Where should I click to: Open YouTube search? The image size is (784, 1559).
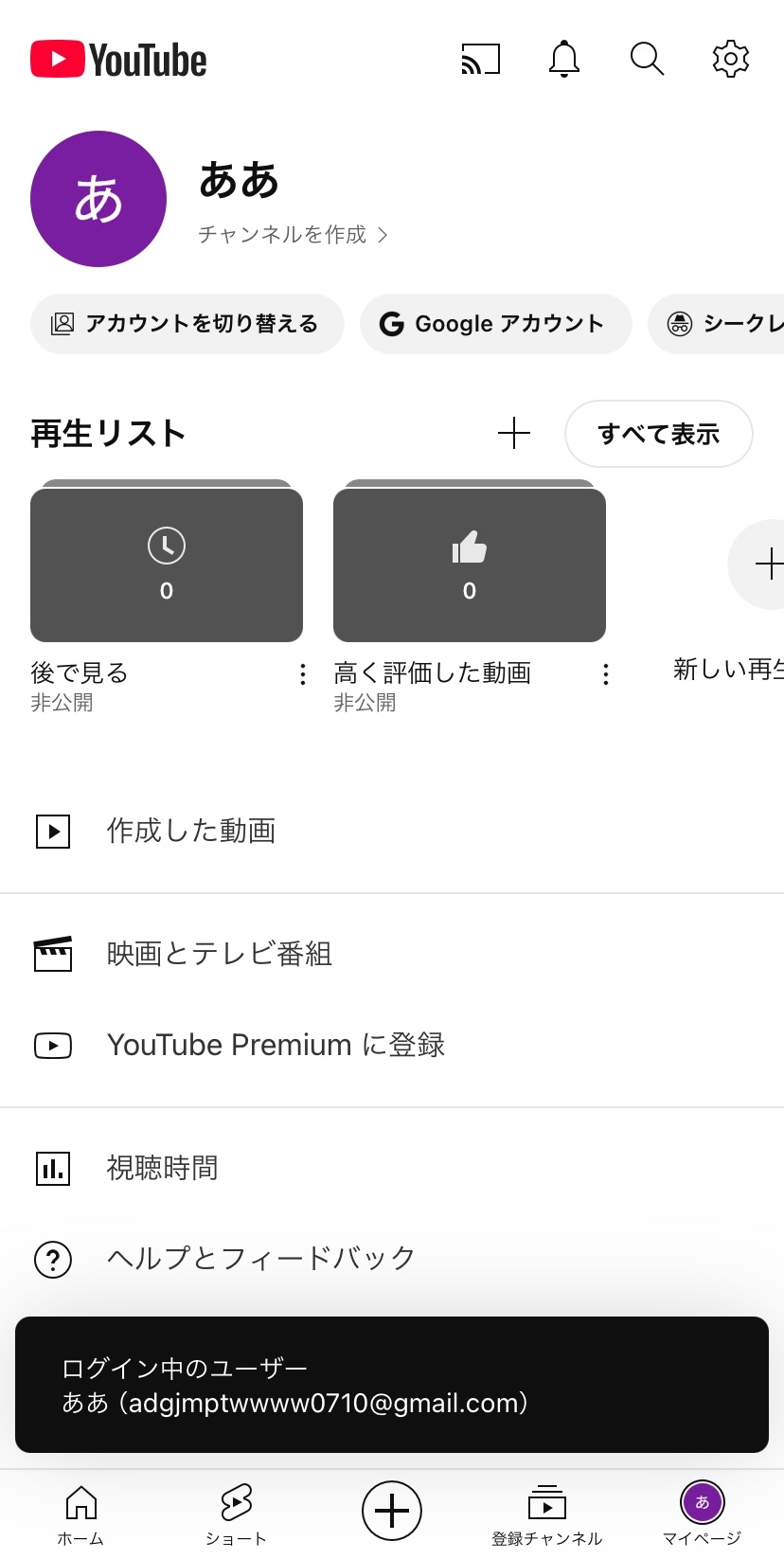click(647, 60)
